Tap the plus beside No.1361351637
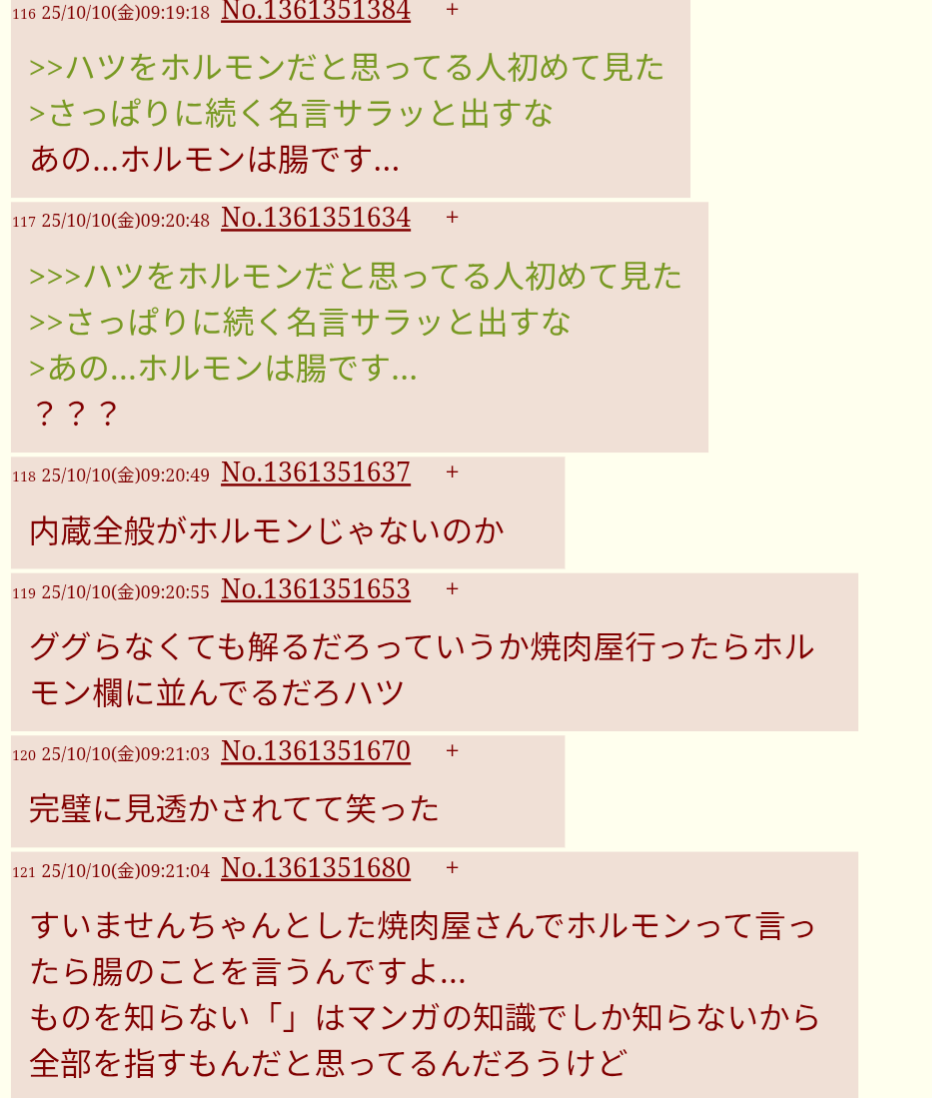This screenshot has height=1098, width=932. coord(452,472)
